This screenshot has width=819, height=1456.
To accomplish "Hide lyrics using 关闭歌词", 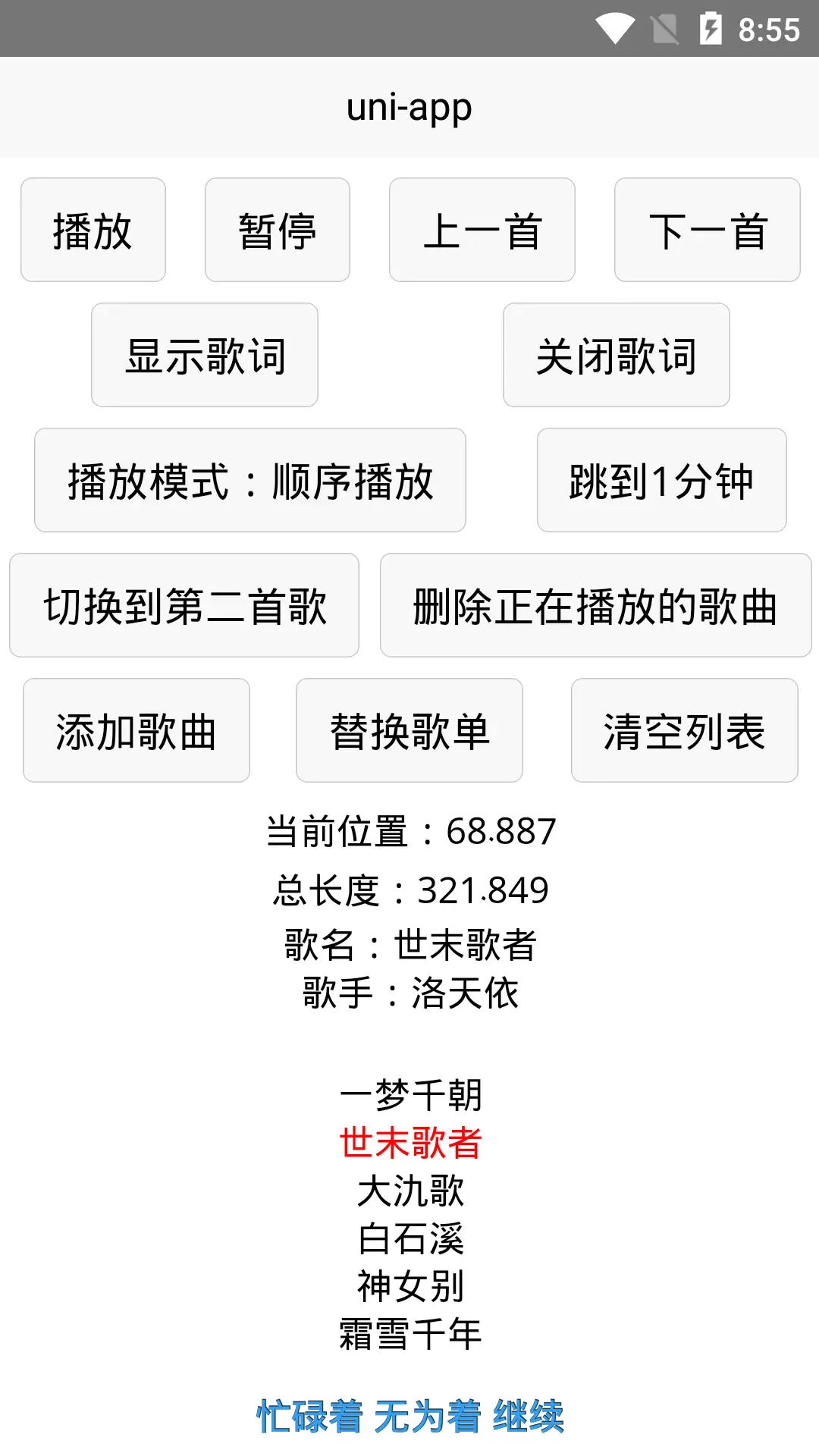I will click(x=617, y=355).
